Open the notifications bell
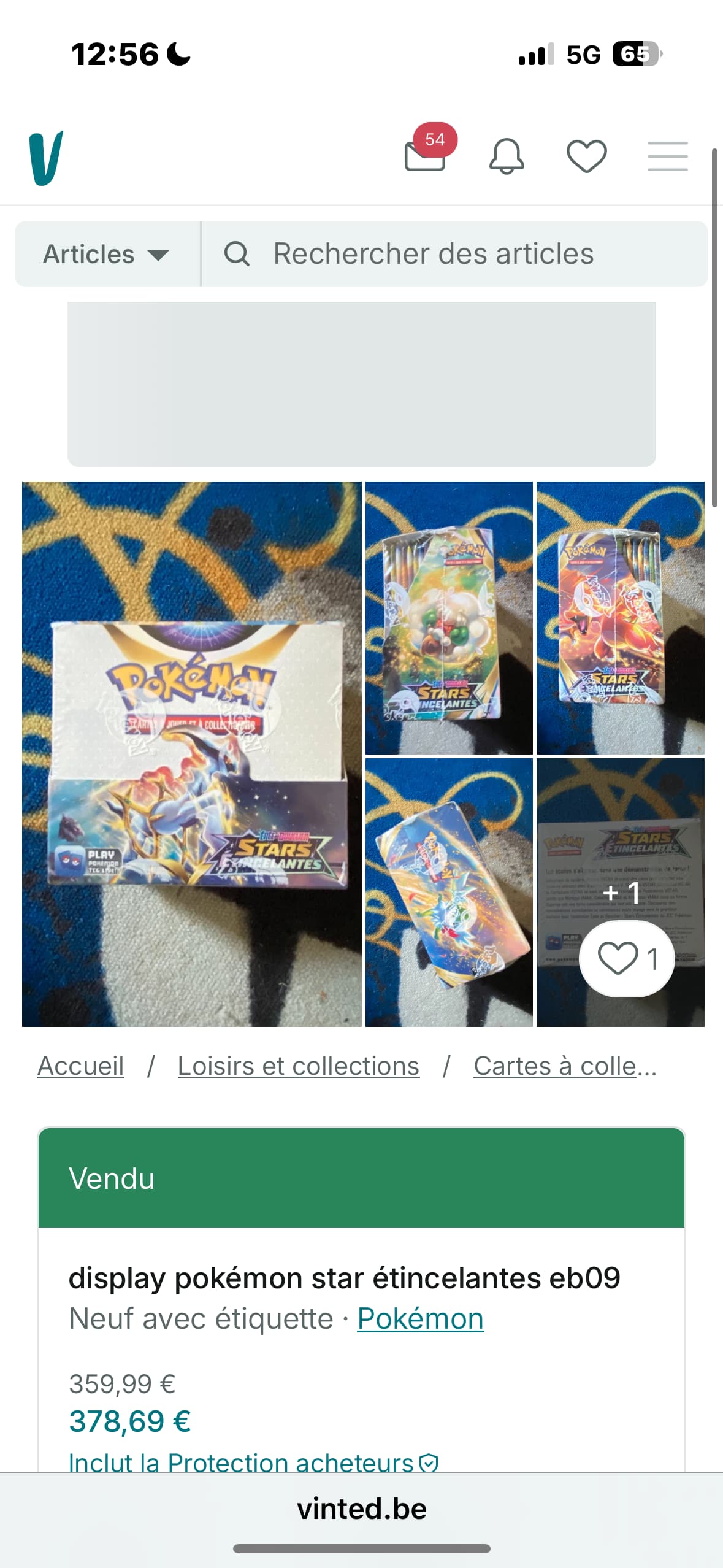723x1568 pixels. click(x=507, y=156)
